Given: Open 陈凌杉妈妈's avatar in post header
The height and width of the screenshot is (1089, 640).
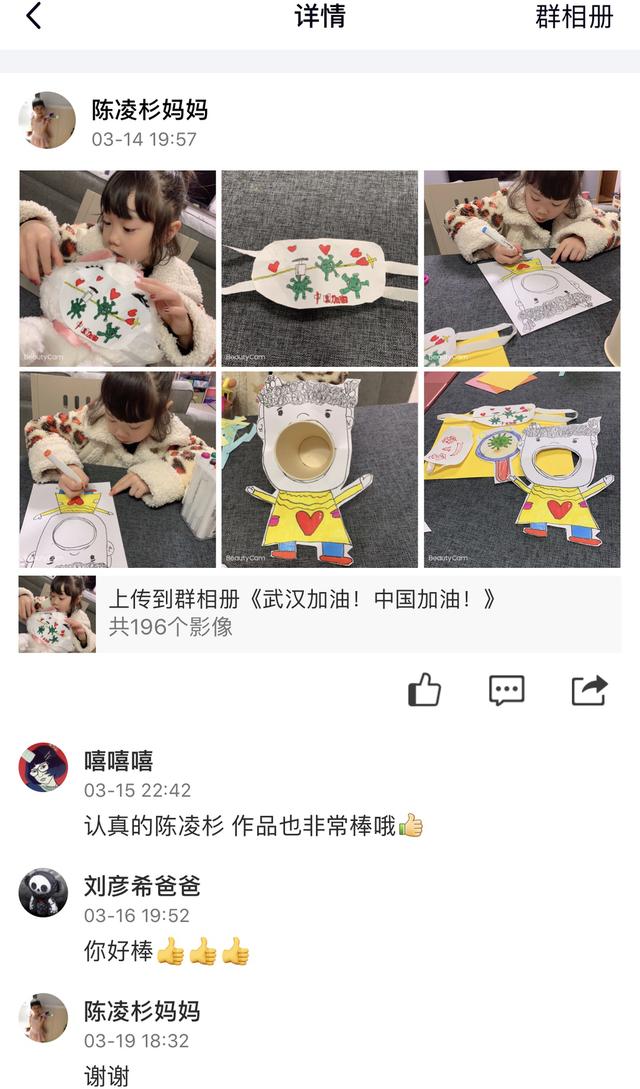Looking at the screenshot, I should coord(47,121).
